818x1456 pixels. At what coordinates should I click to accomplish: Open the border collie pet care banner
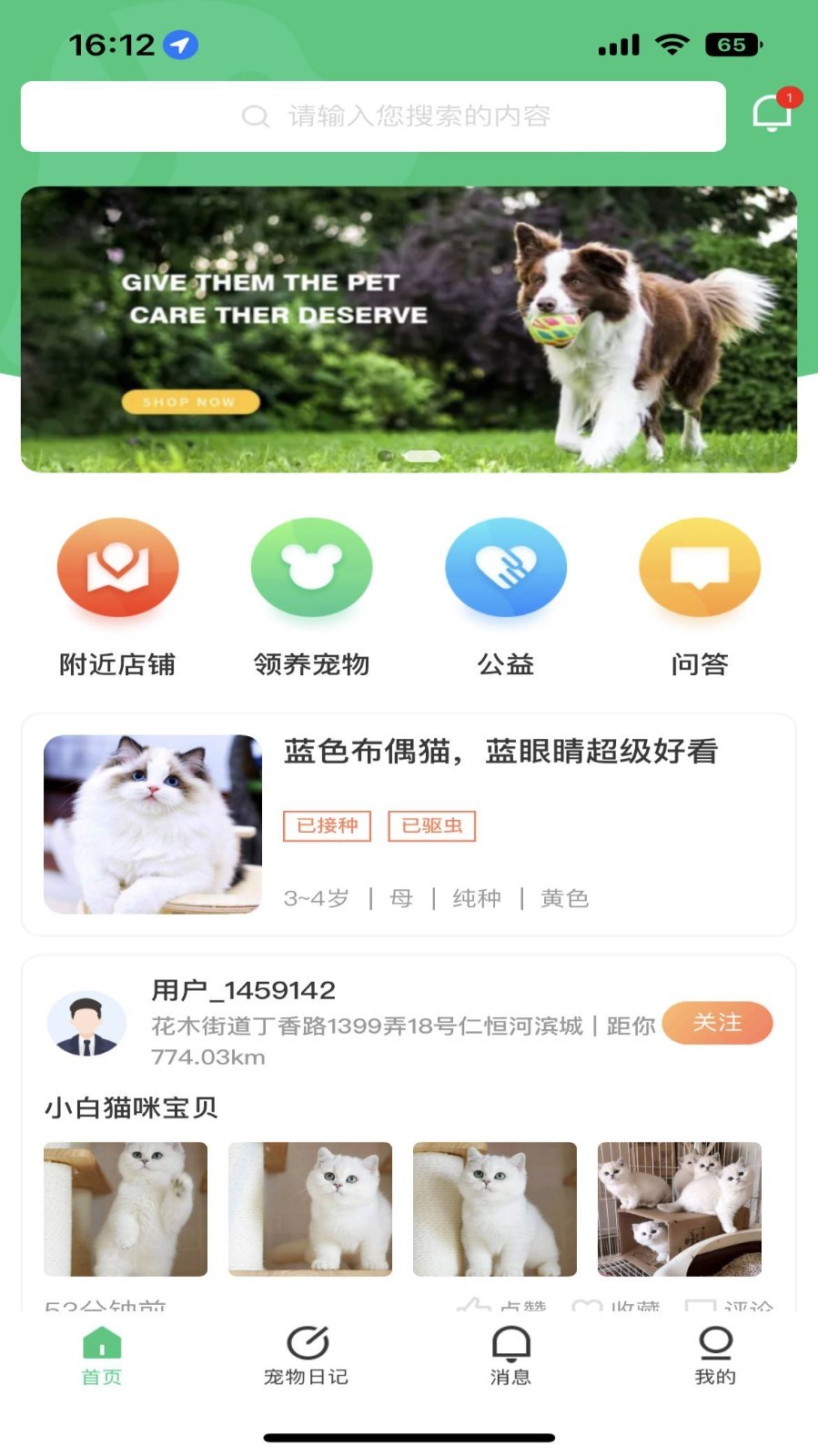pyautogui.click(x=409, y=329)
